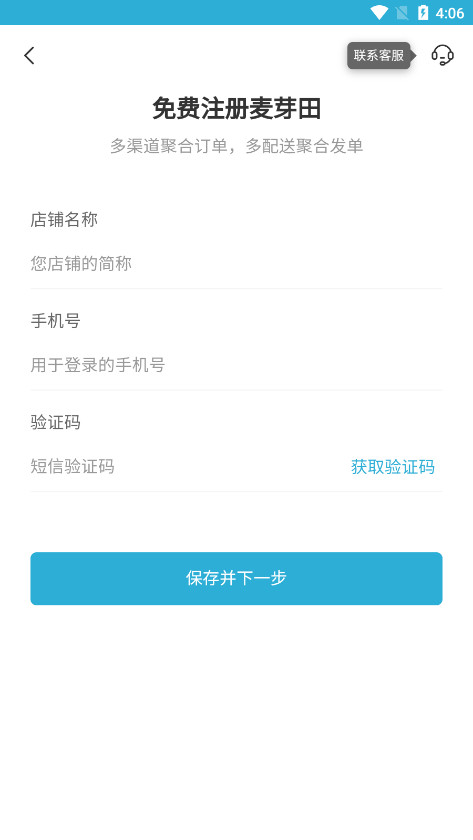Tap the 店铺名称 input field
This screenshot has width=473, height=840.
click(236, 264)
